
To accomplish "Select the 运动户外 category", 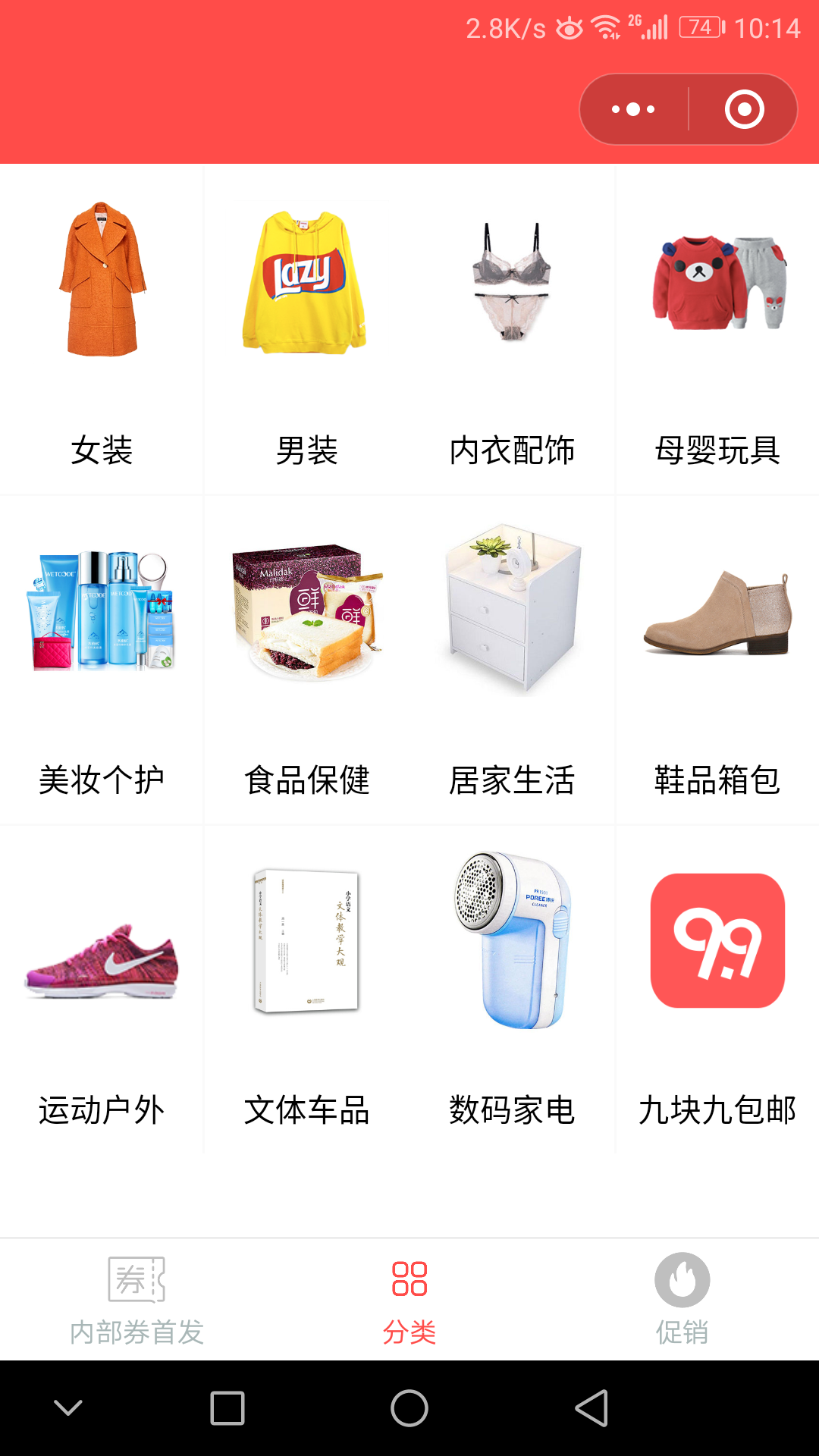I will tap(102, 990).
